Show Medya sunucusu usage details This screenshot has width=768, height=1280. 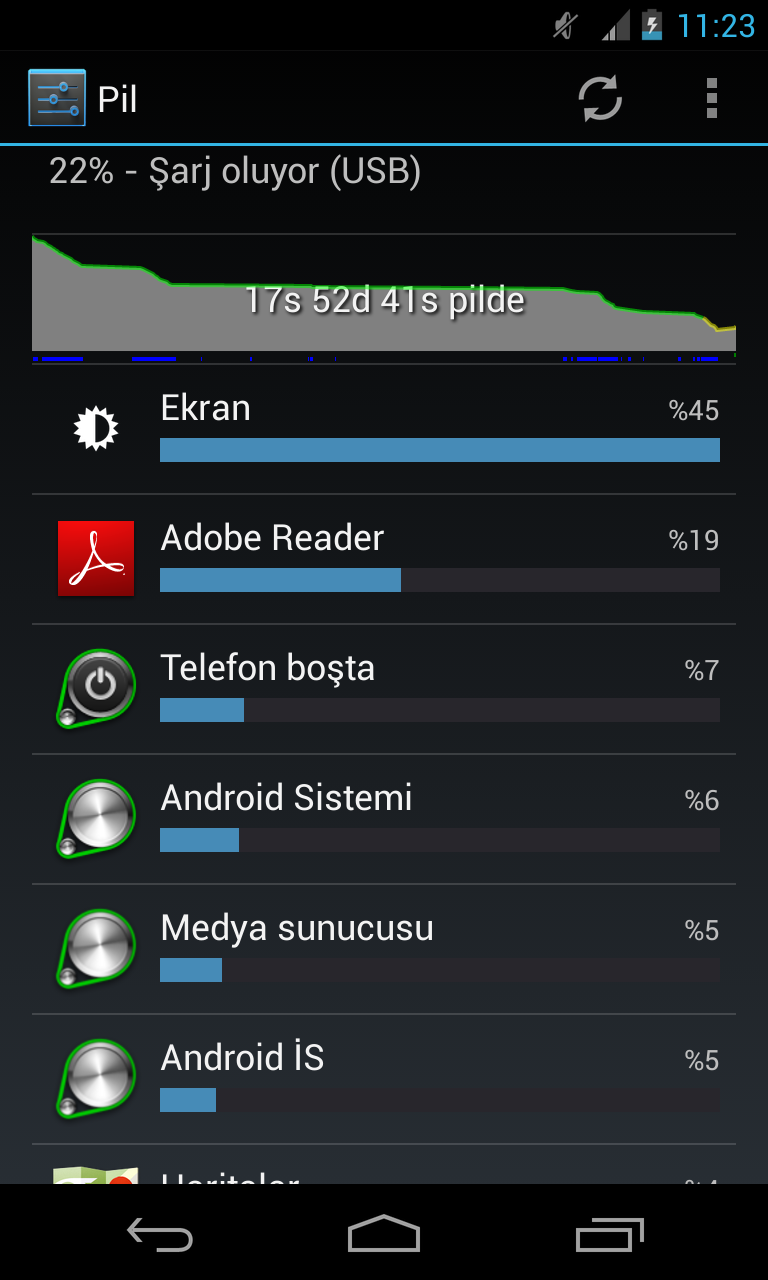pos(384,949)
